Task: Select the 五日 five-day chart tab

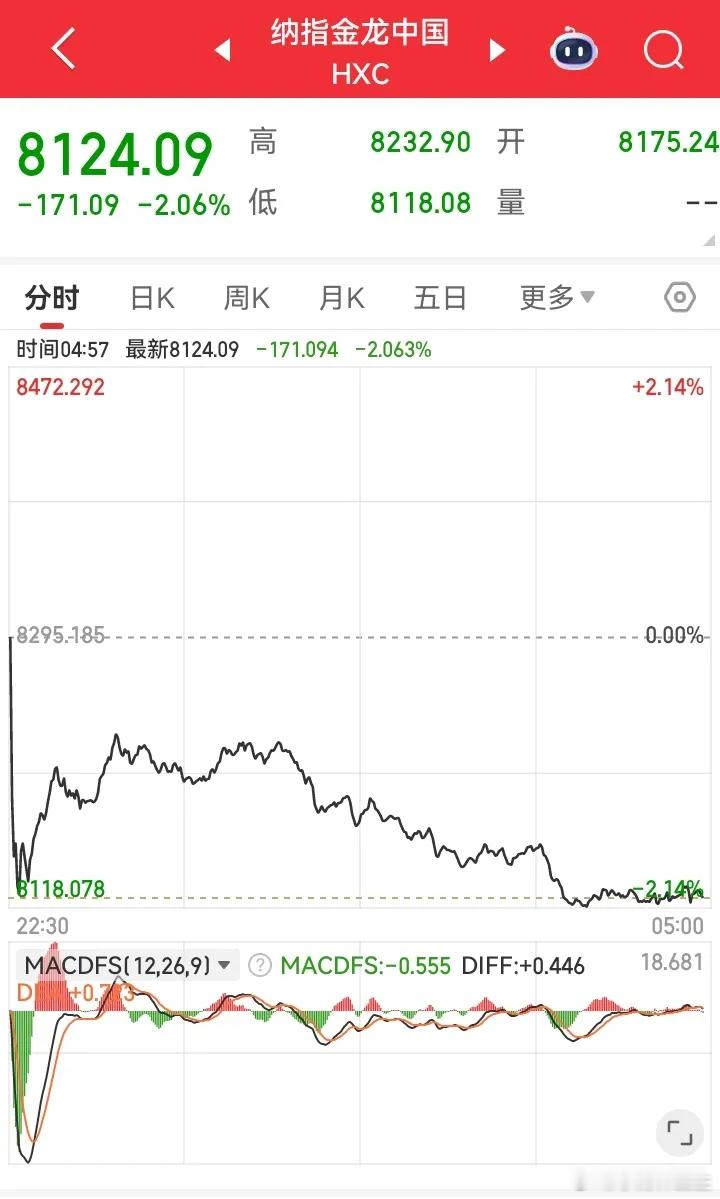Action: click(x=440, y=297)
